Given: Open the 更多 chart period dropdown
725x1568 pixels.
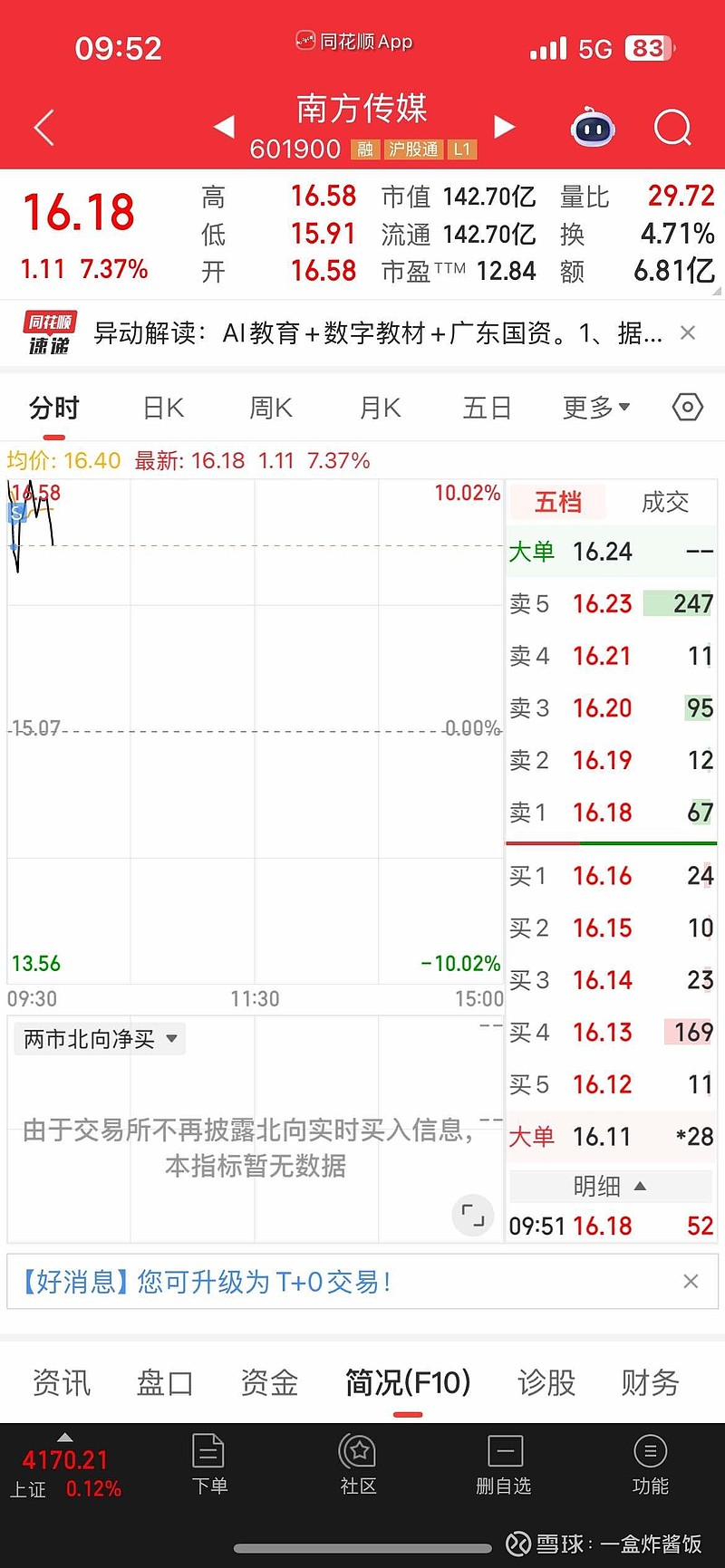Looking at the screenshot, I should (x=595, y=408).
